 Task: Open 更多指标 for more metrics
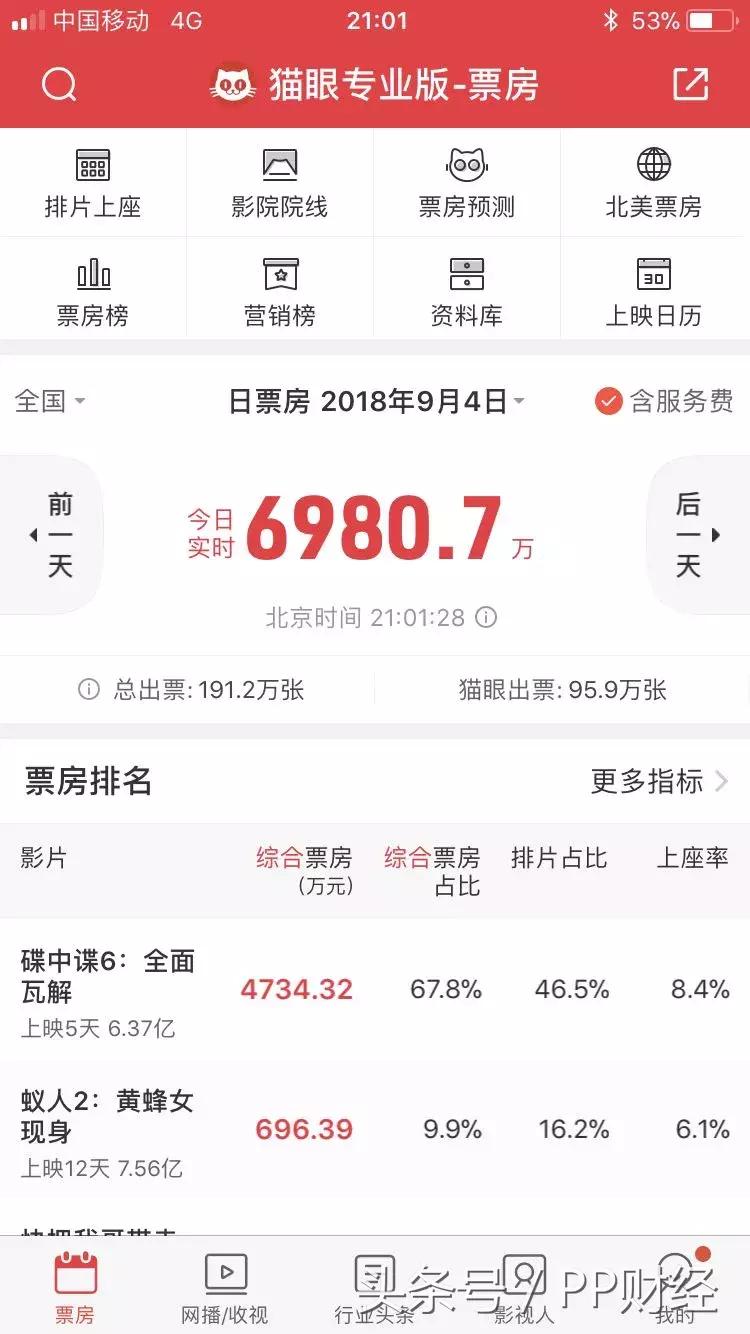click(x=660, y=781)
